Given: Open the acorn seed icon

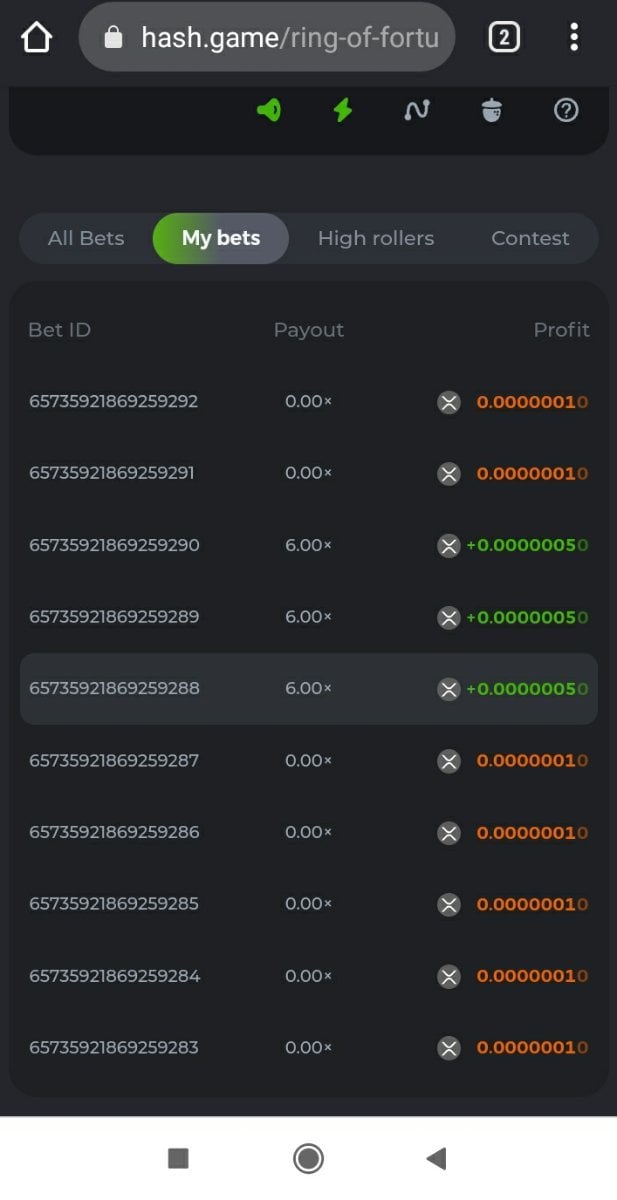Looking at the screenshot, I should click(491, 110).
